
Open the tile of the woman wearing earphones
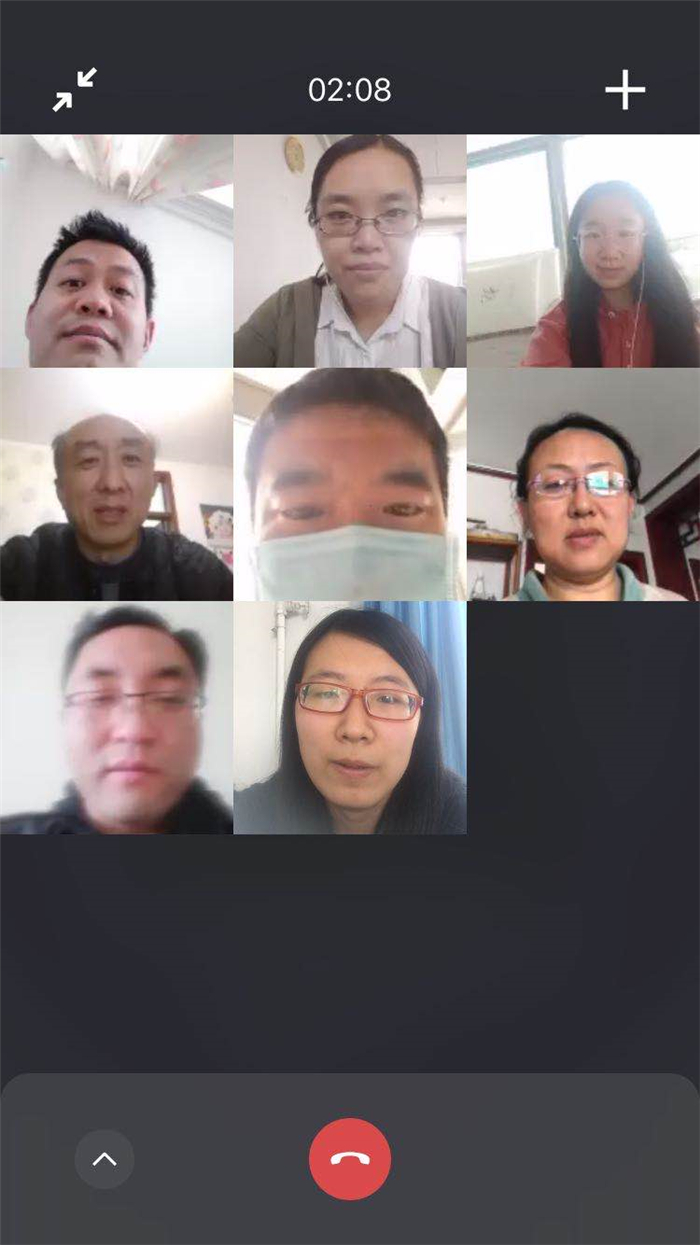tap(583, 251)
